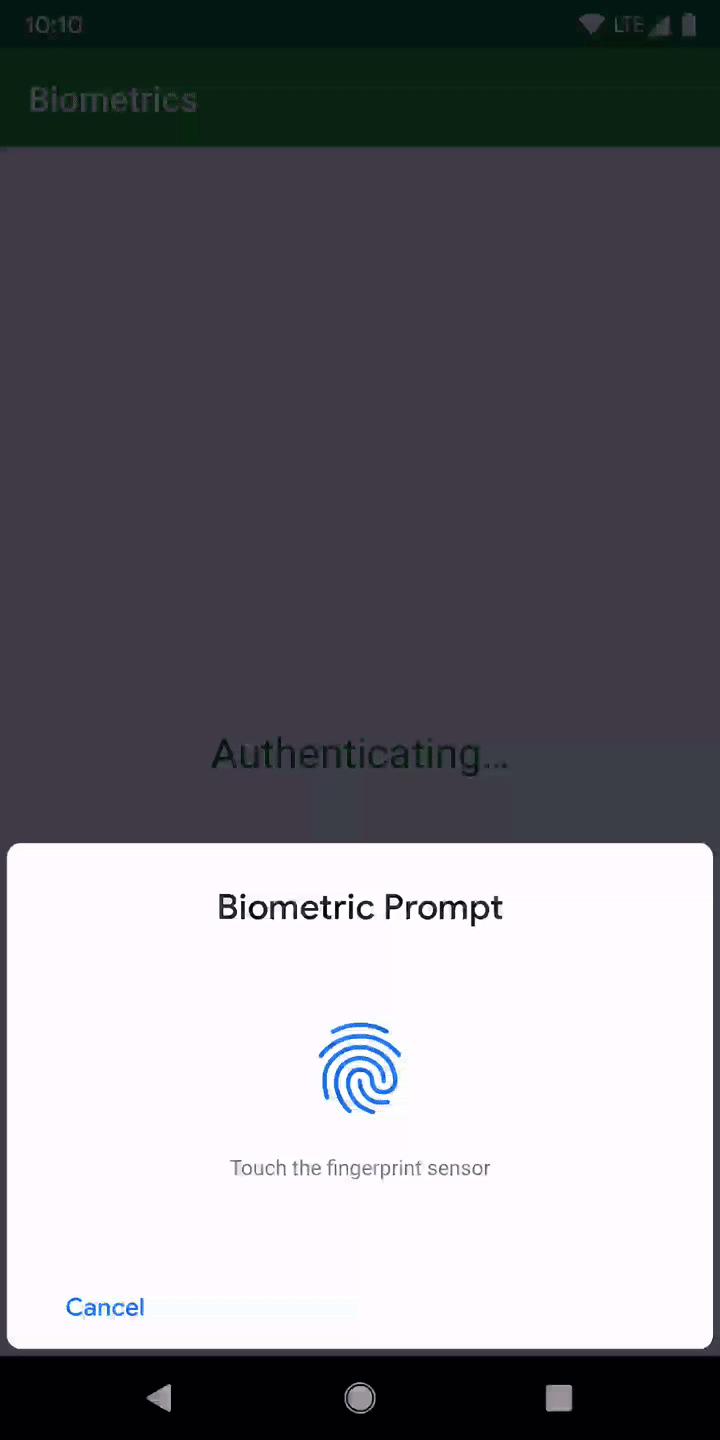The width and height of the screenshot is (720, 1440).
Task: Tap the Wi-Fi status icon
Action: [590, 24]
